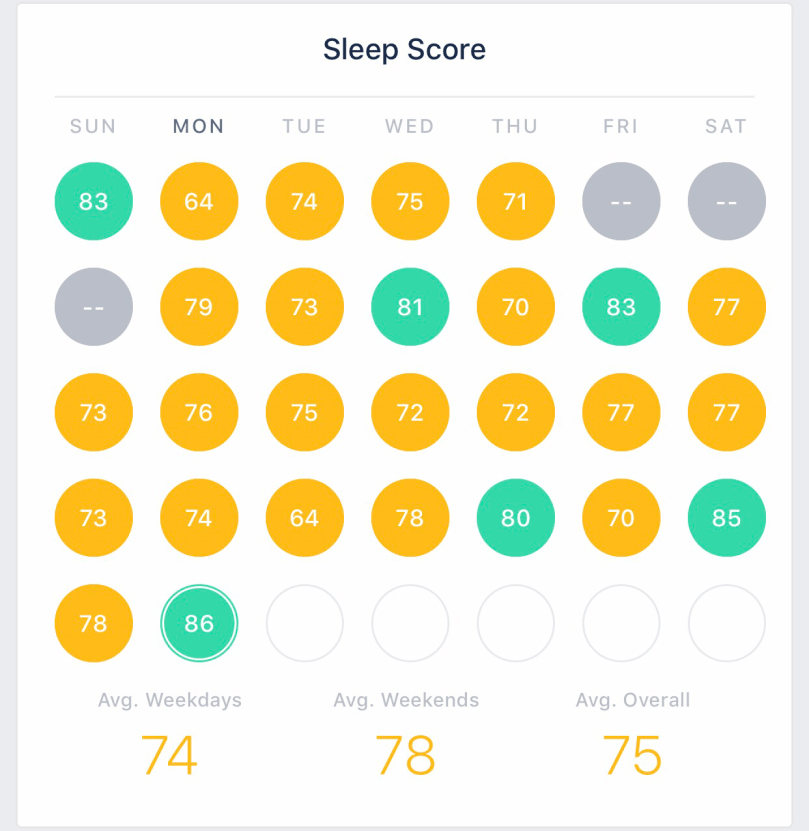View Monday's score of 64
This screenshot has height=831, width=809.
[199, 201]
